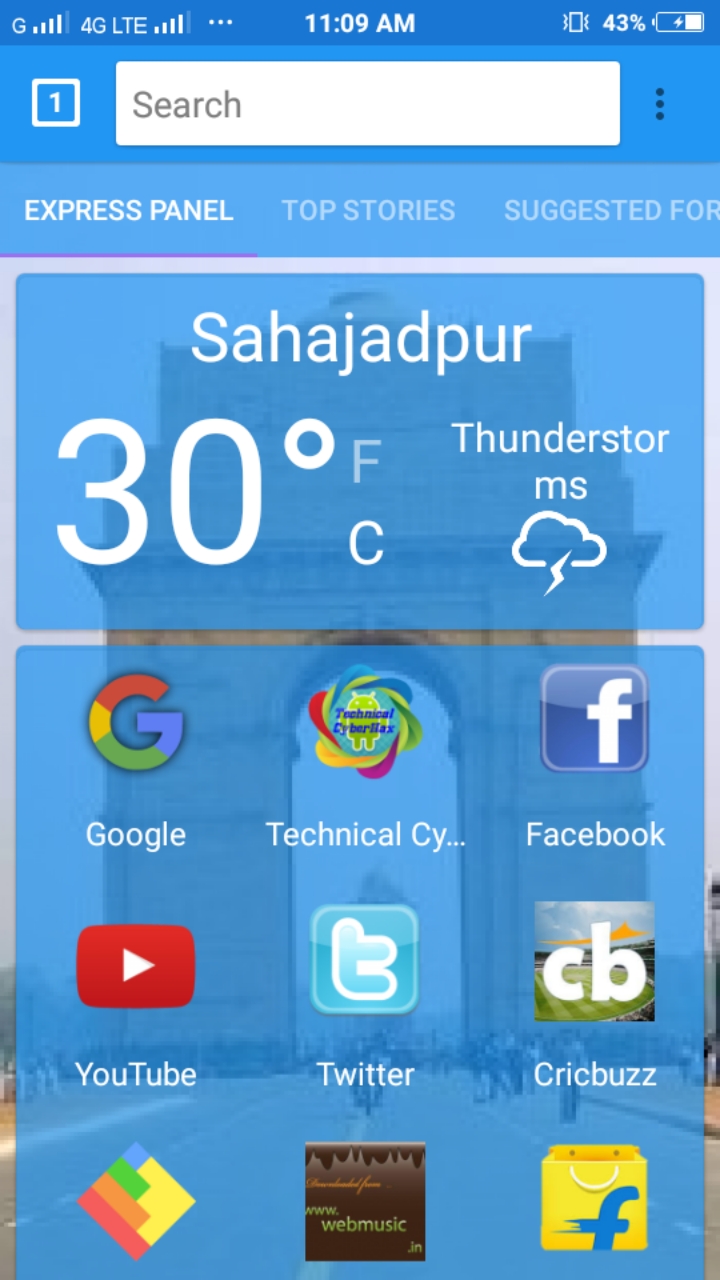Open the webmusic.in speed dial
The width and height of the screenshot is (720, 1280).
(x=365, y=1200)
